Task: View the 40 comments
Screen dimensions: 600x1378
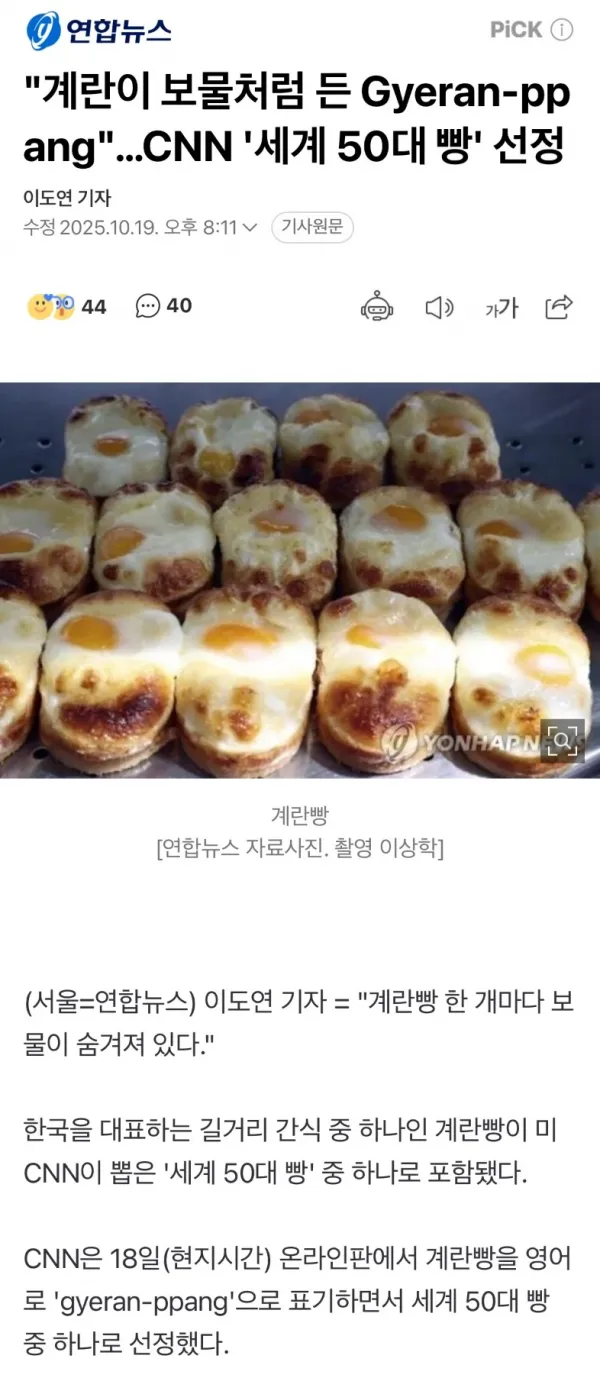Action: pyautogui.click(x=164, y=306)
